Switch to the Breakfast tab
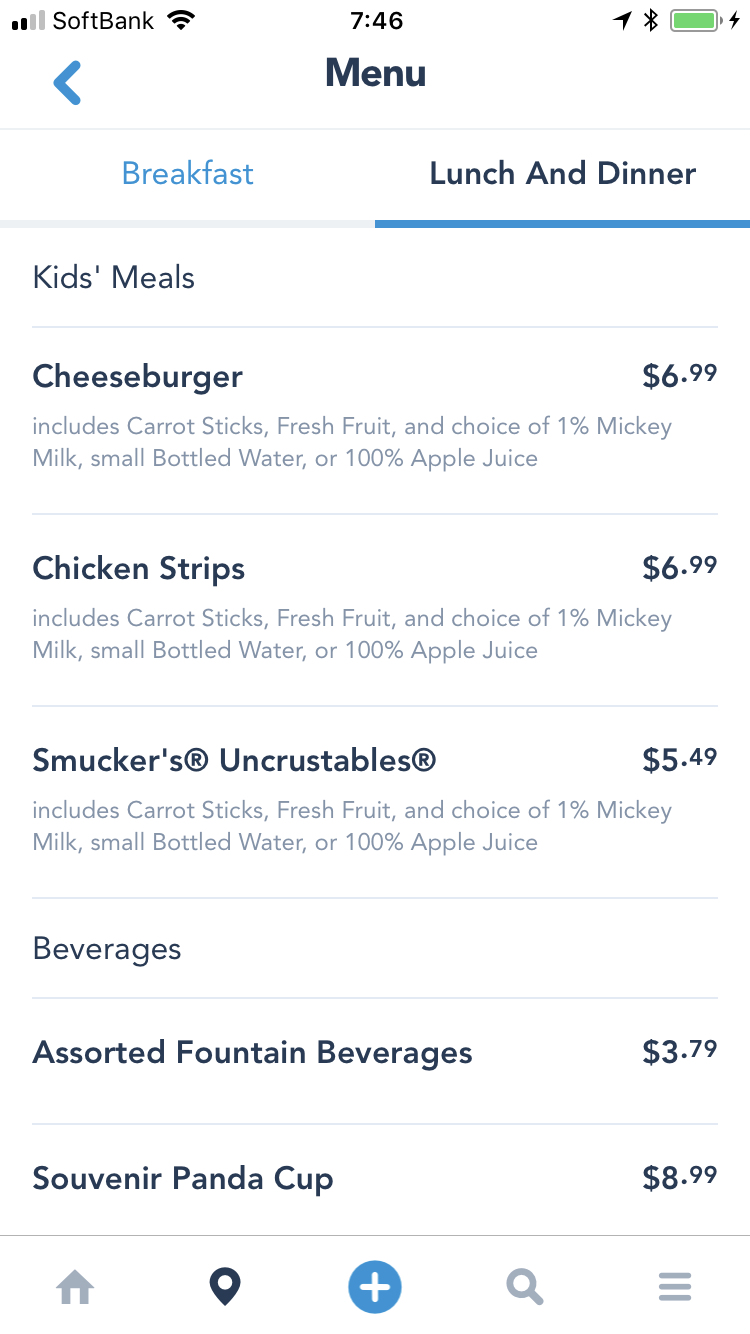Viewport: 750px width, 1334px height. click(188, 173)
